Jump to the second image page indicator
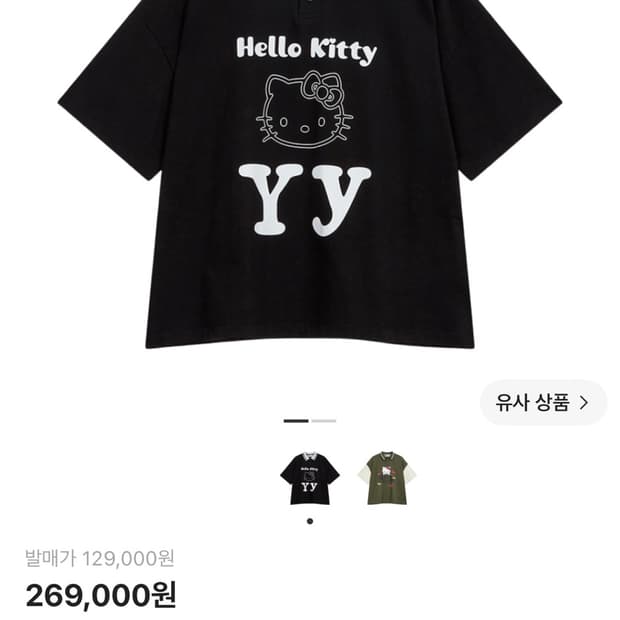The height and width of the screenshot is (620, 620). click(x=323, y=421)
